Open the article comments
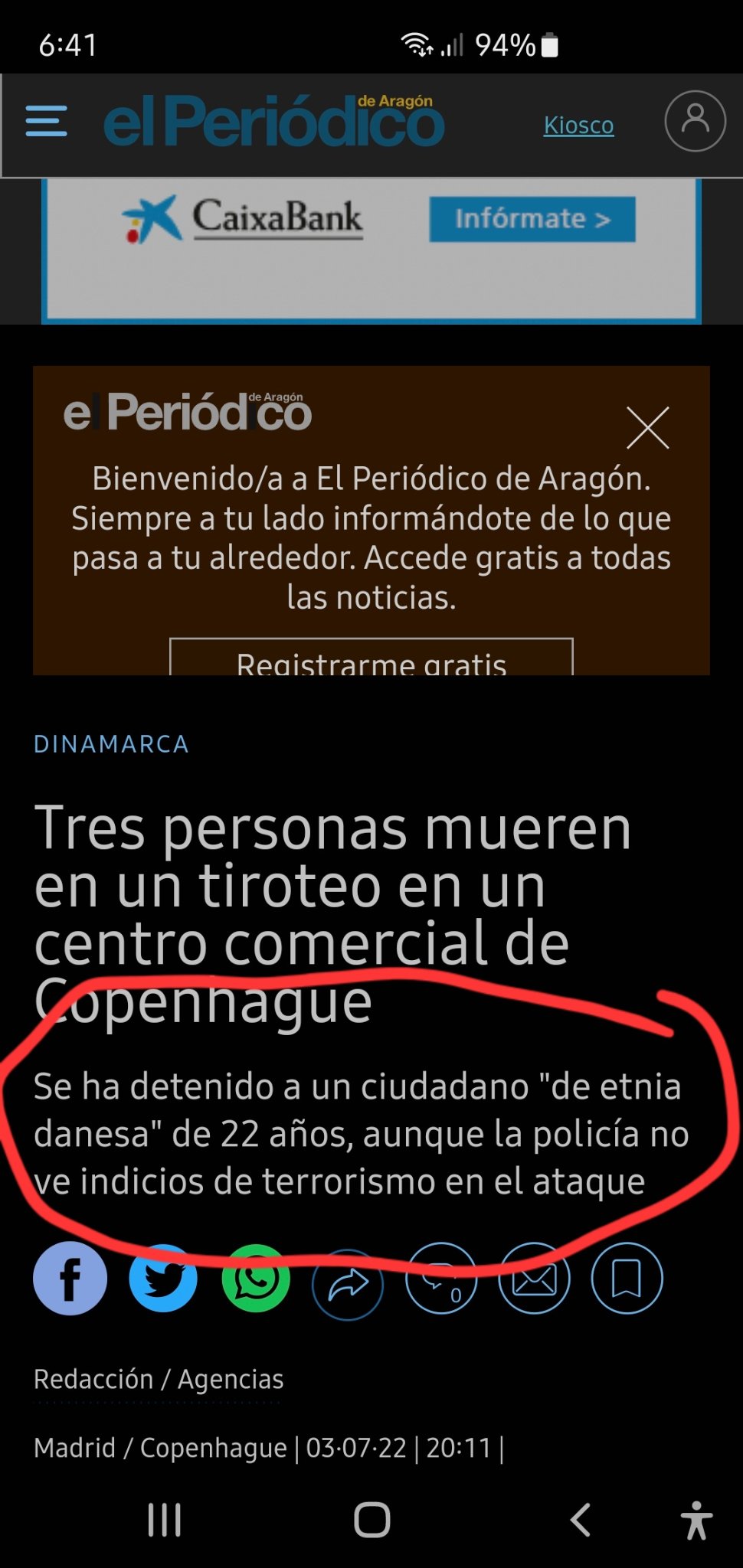The width and height of the screenshot is (743, 1568). 441,1279
